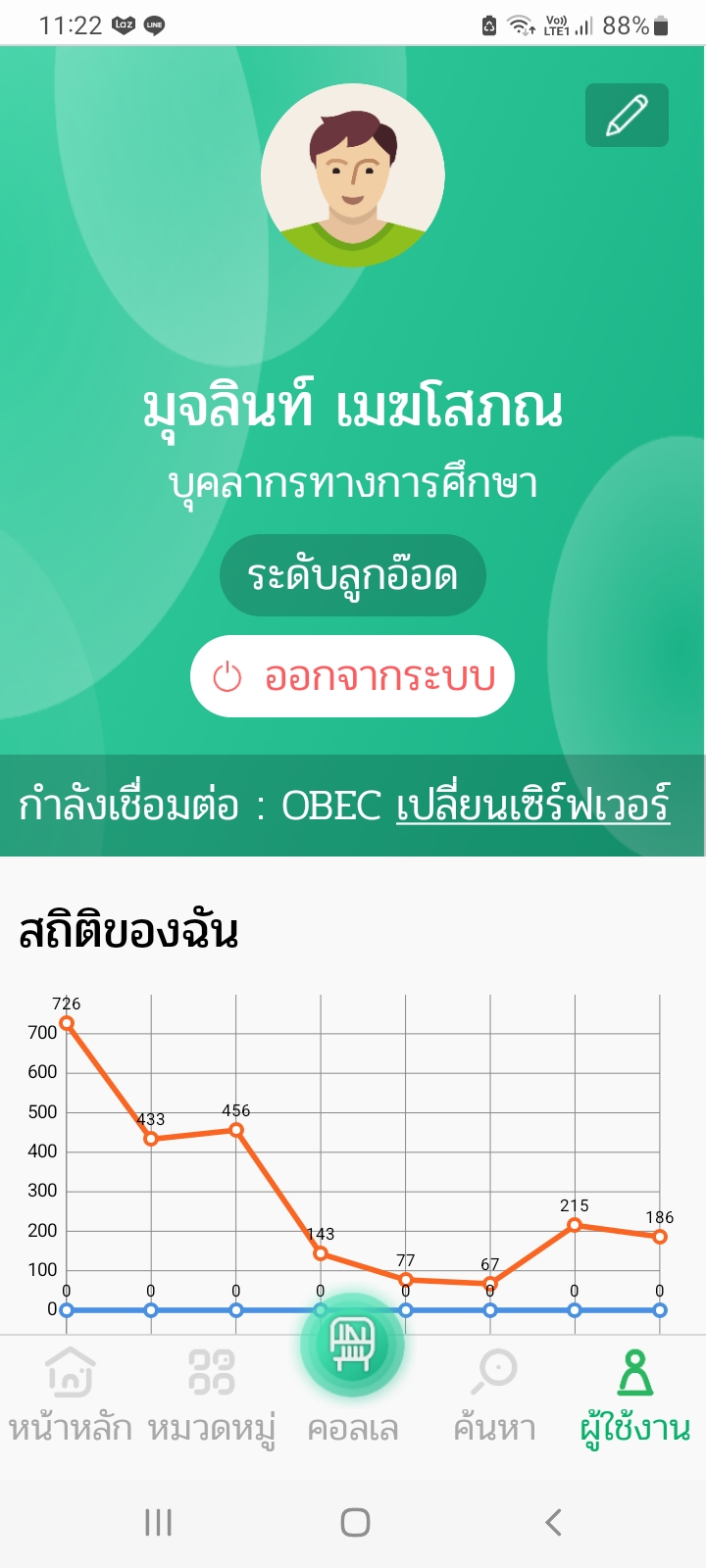Switch to the หน้าหลัก home tab
Screen dimensions: 706x1568
(x=71, y=1396)
